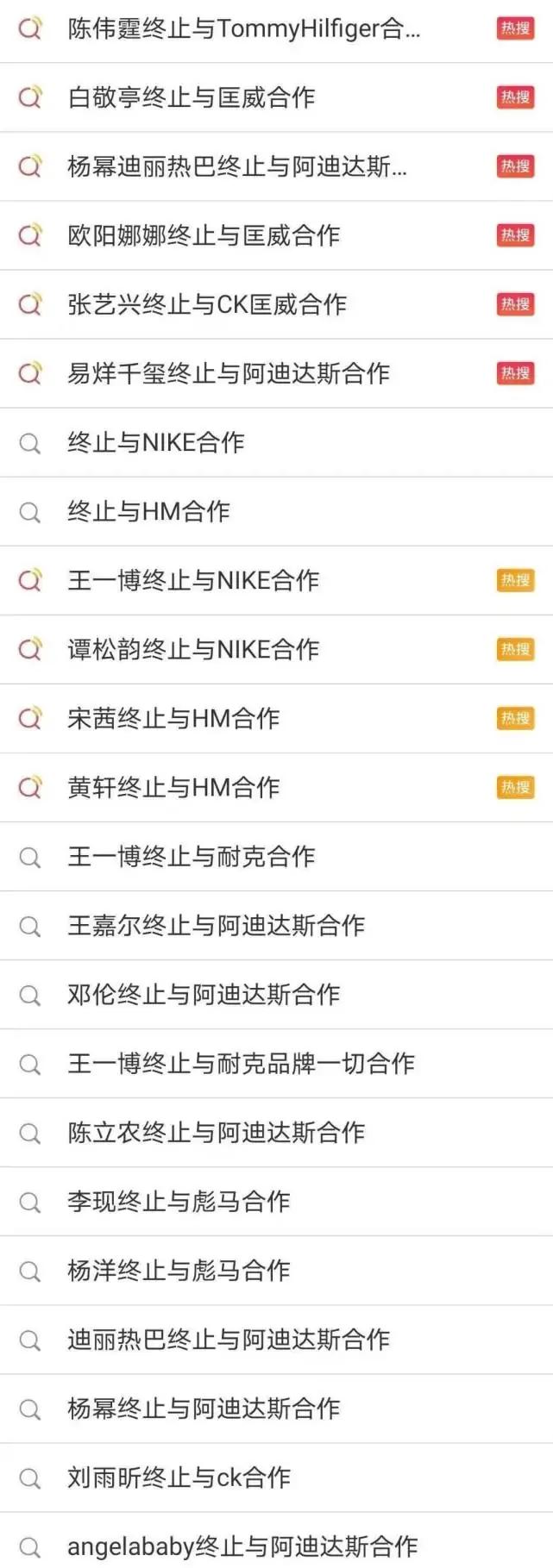Select 易烊千玺终止与阿迪达斯合作
553x1568 pixels.
[229, 373]
